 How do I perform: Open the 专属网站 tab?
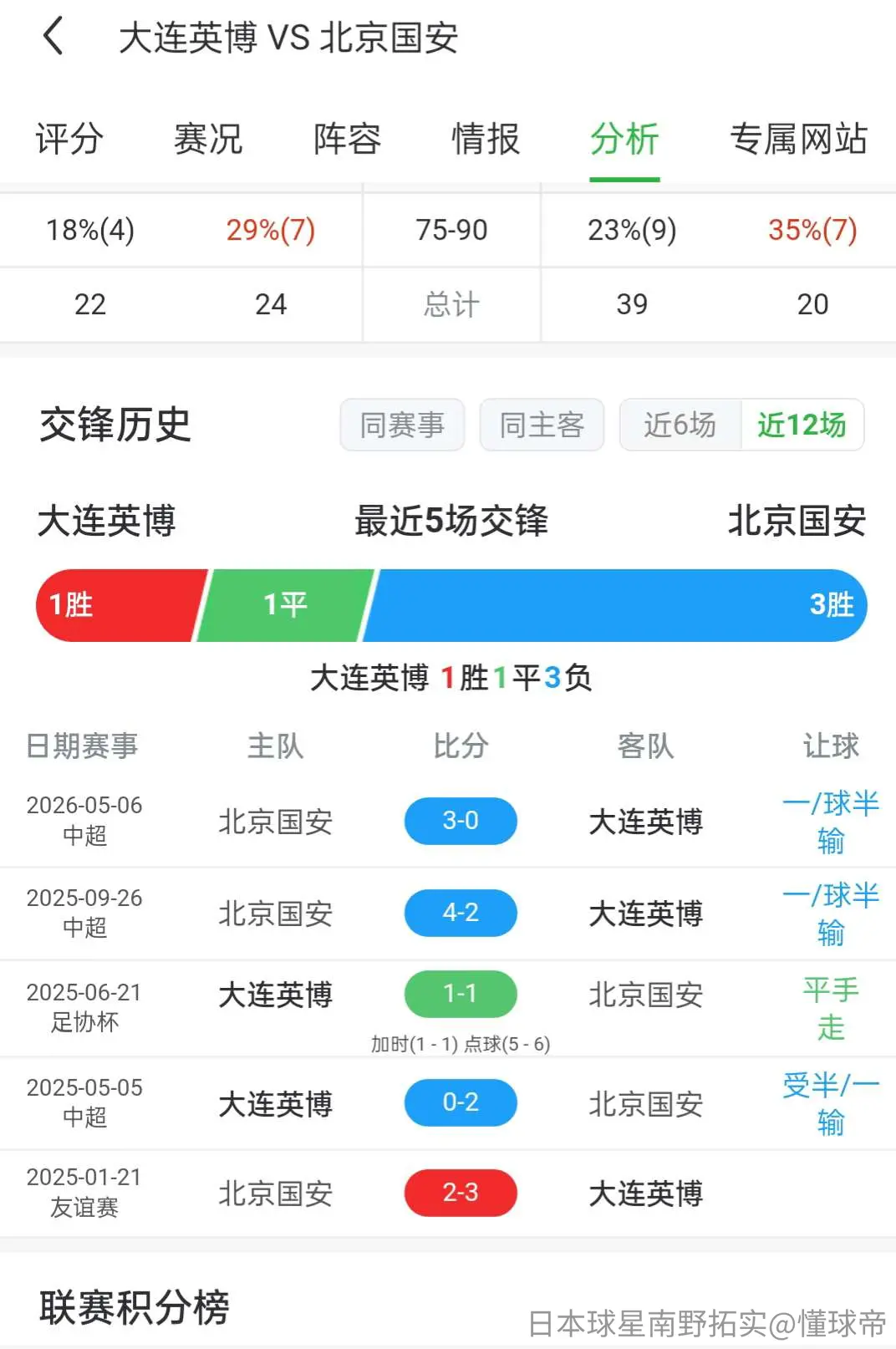click(x=798, y=139)
